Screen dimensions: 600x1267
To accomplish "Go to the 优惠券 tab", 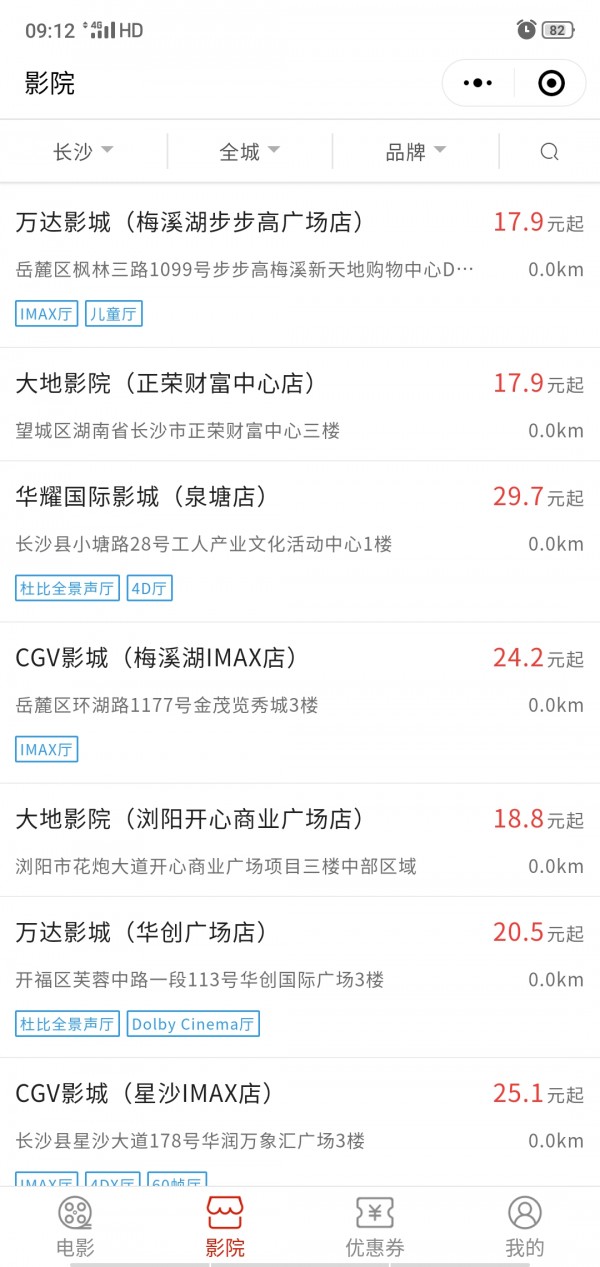I will coord(375,1226).
